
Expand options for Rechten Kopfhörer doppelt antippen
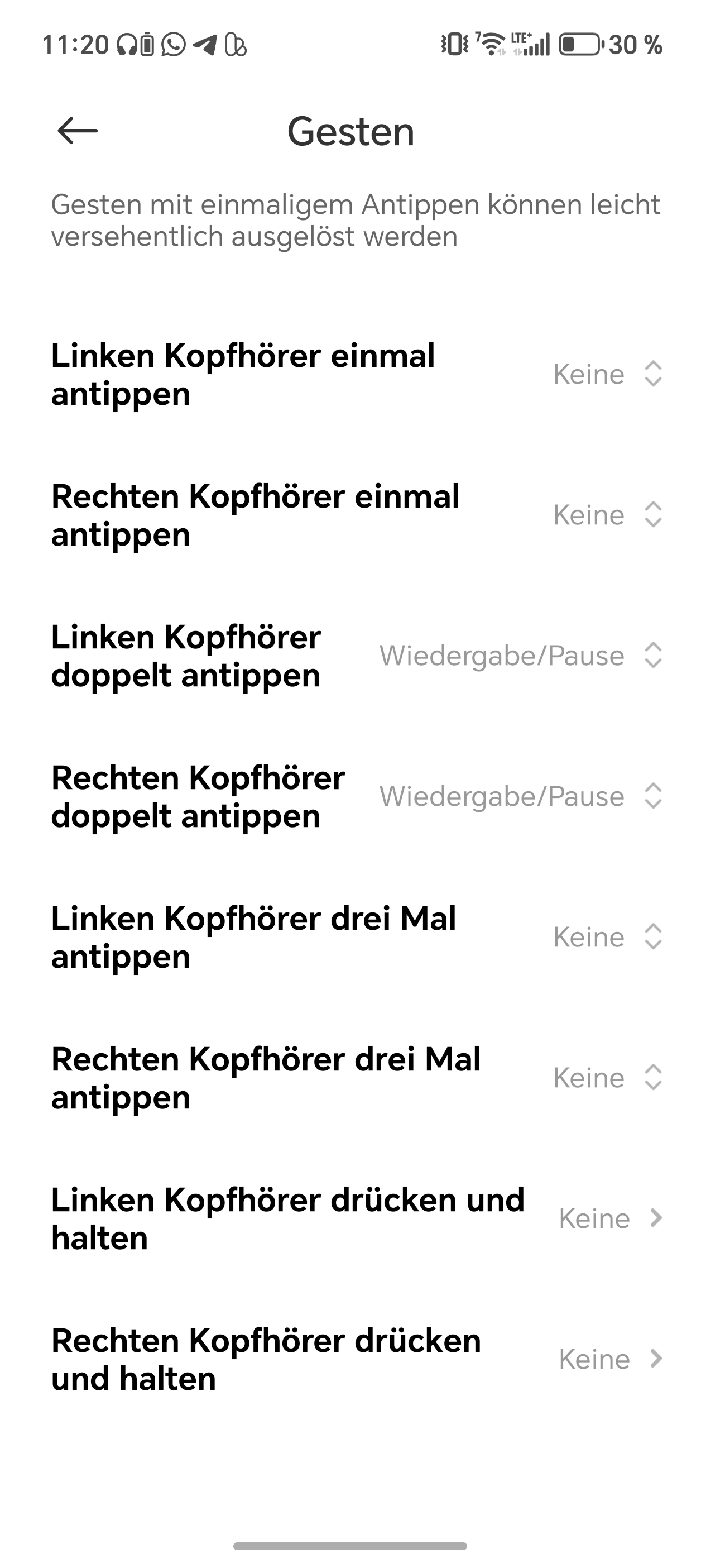520,796
